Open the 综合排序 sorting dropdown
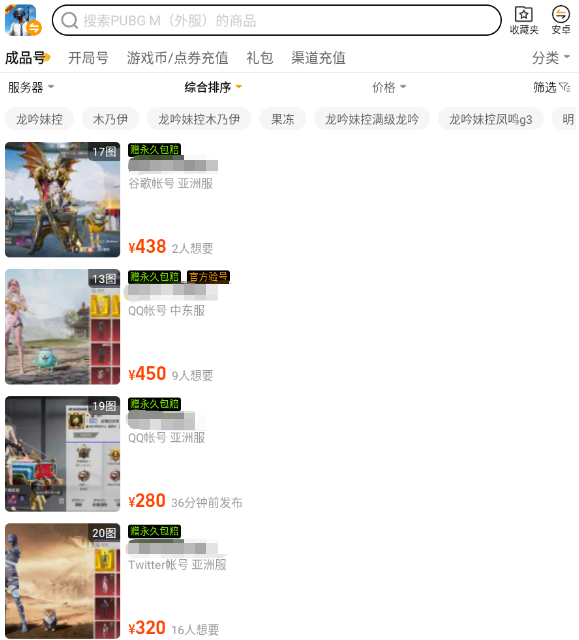Screen dimensions: 579x640 [213, 87]
